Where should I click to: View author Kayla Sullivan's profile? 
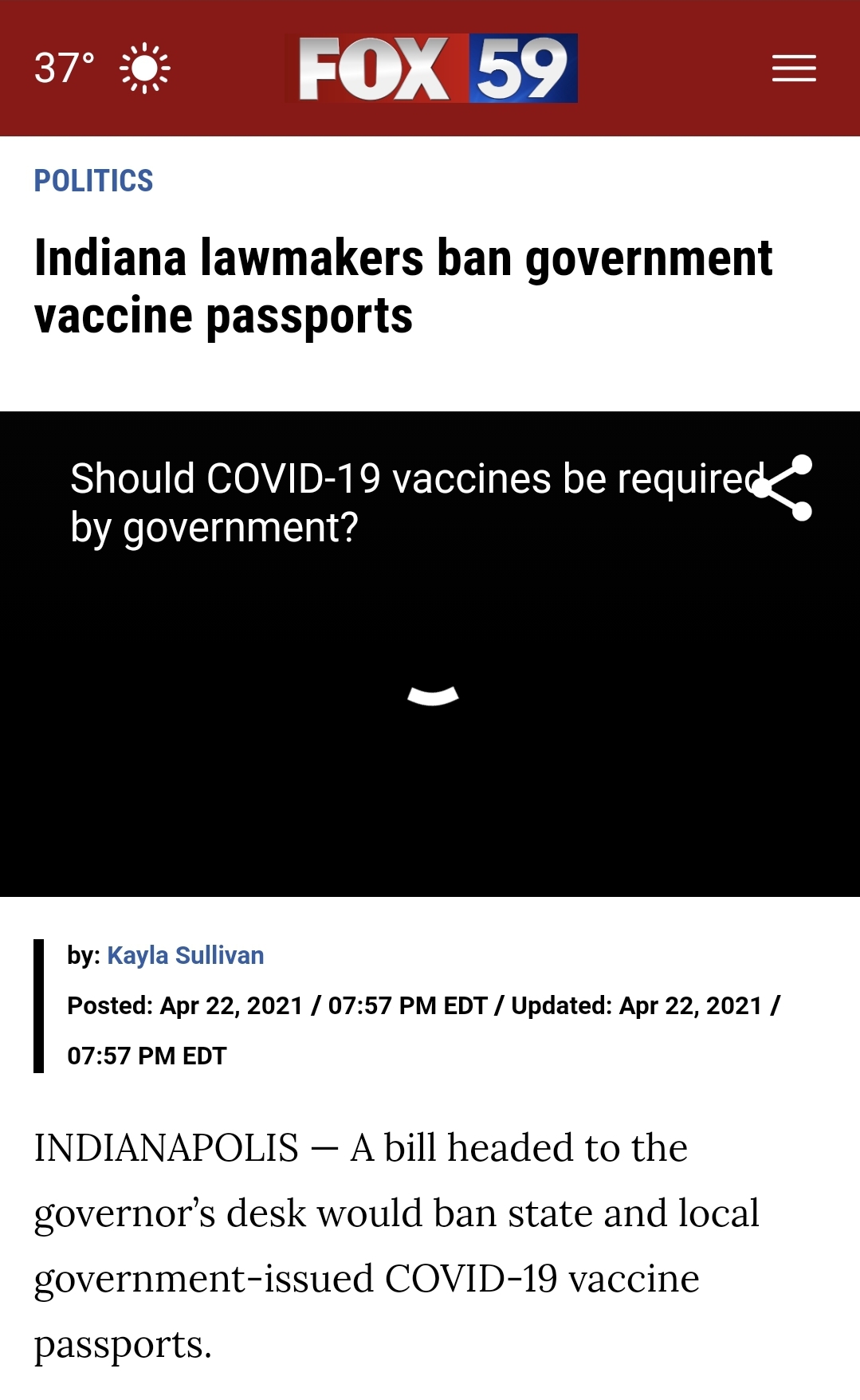(x=185, y=955)
